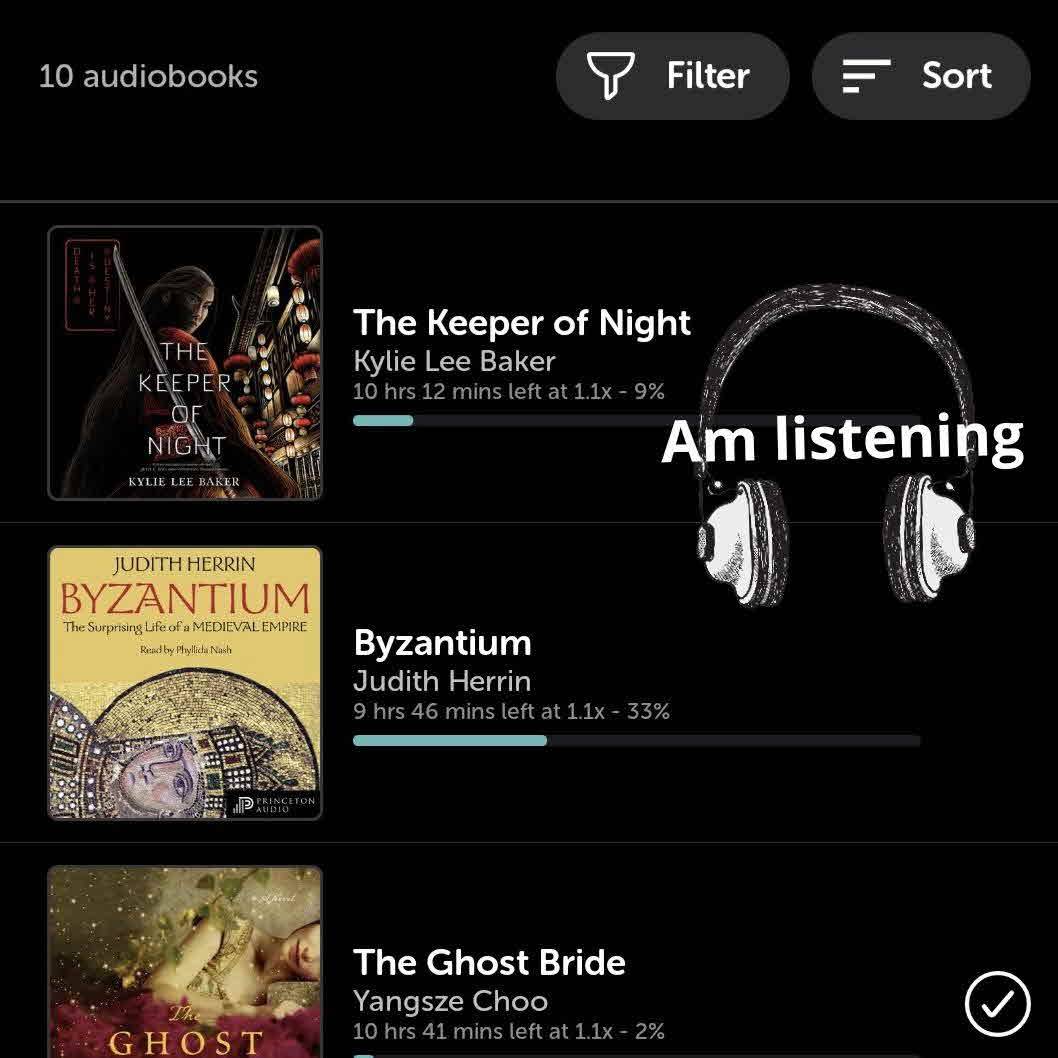1058x1058 pixels.
Task: Open the Filter options
Action: point(672,76)
